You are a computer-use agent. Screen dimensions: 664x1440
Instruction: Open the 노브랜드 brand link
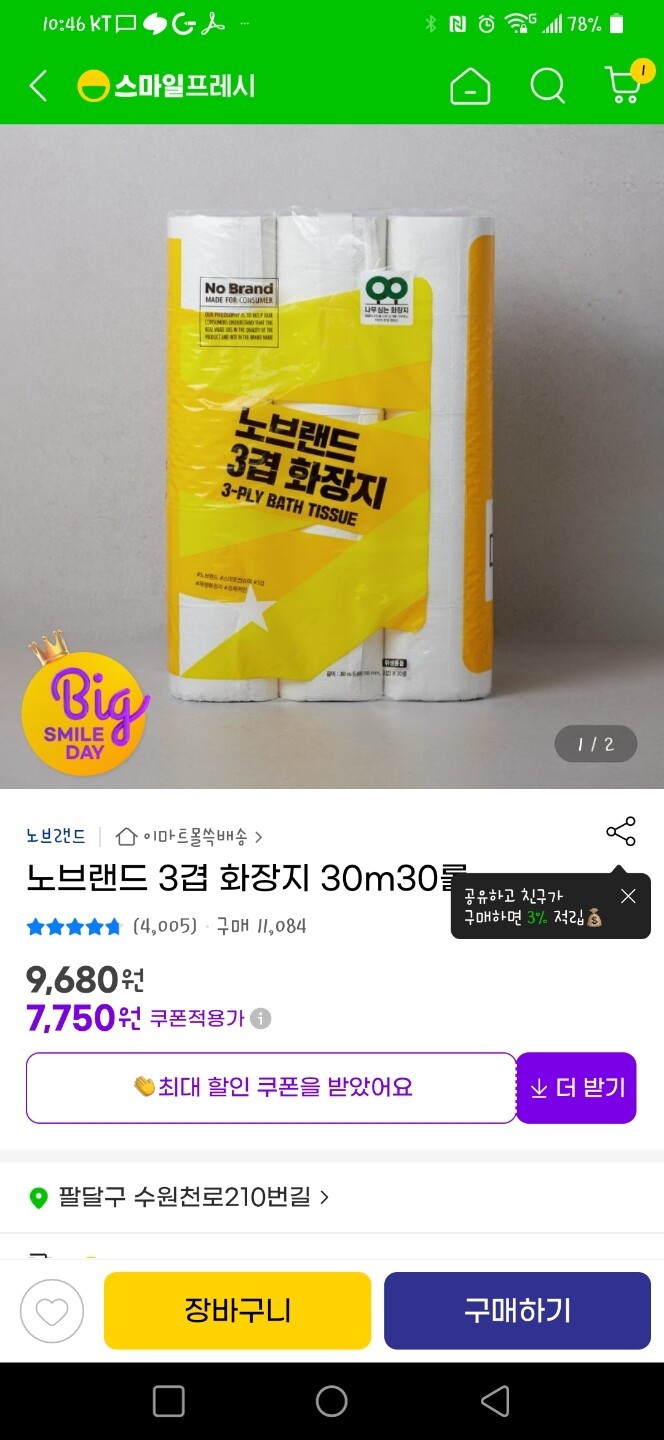tap(56, 836)
